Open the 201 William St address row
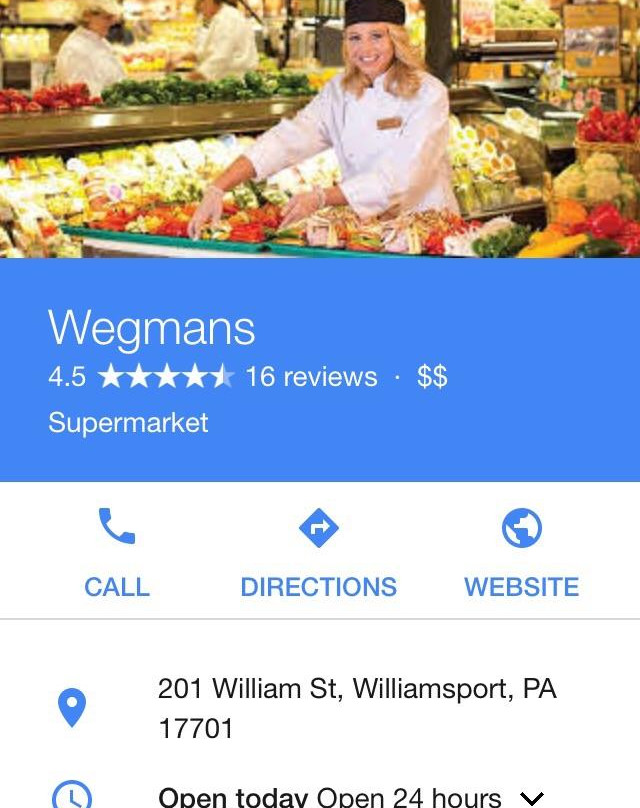Viewport: 640px width, 808px height. click(356, 708)
